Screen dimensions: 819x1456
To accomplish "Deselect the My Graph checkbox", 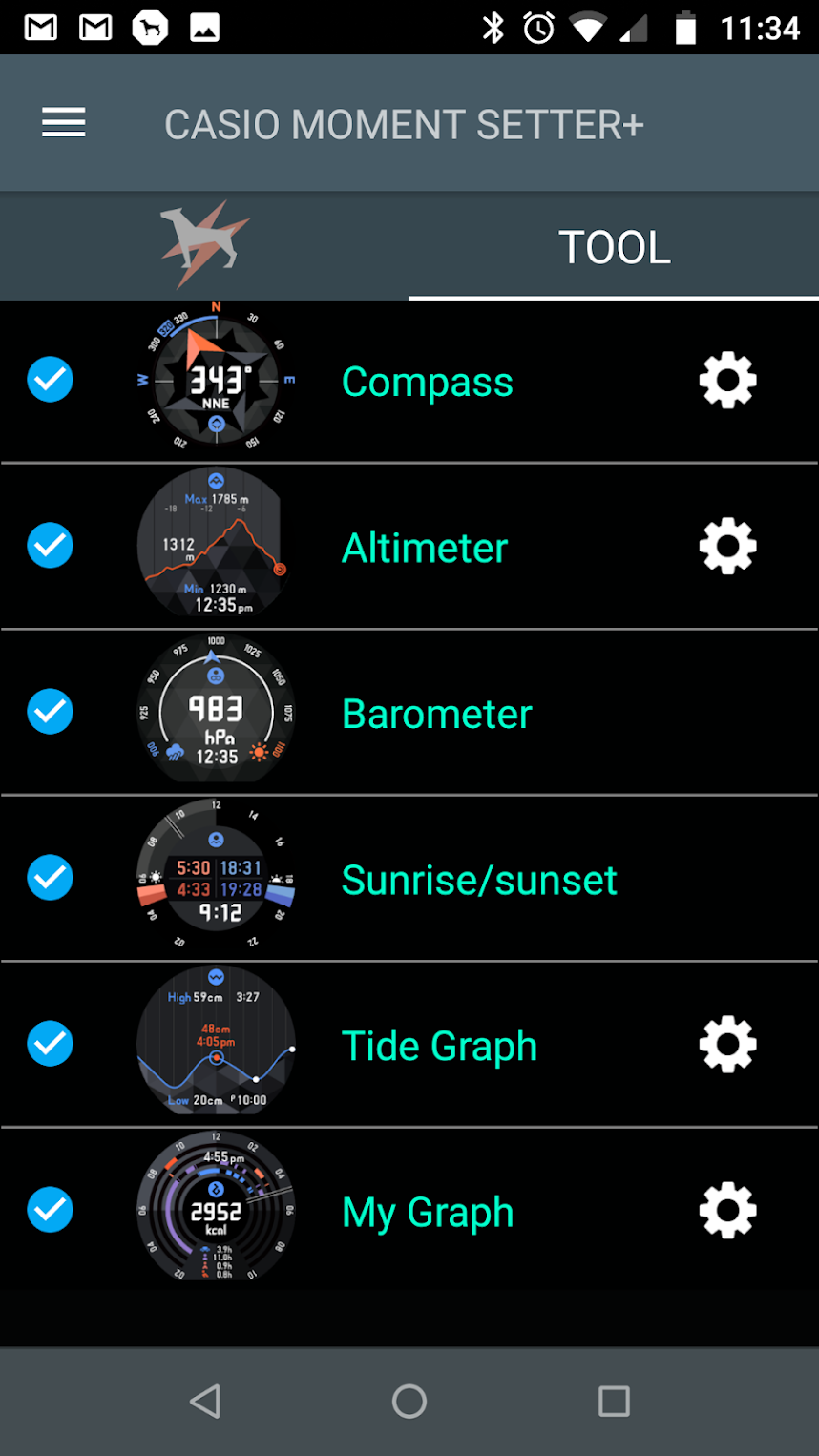I will pyautogui.click(x=51, y=1210).
